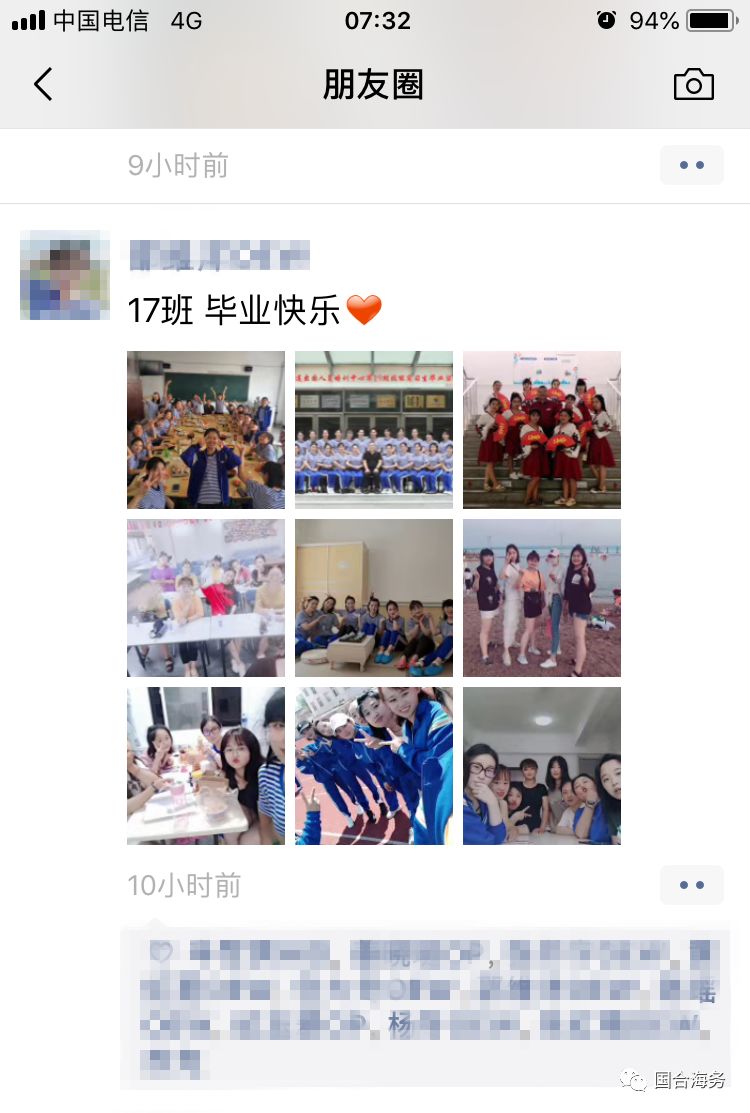Open the dorm room photo with wardrobe
Image resolution: width=750 pixels, height=1113 pixels.
(x=374, y=598)
